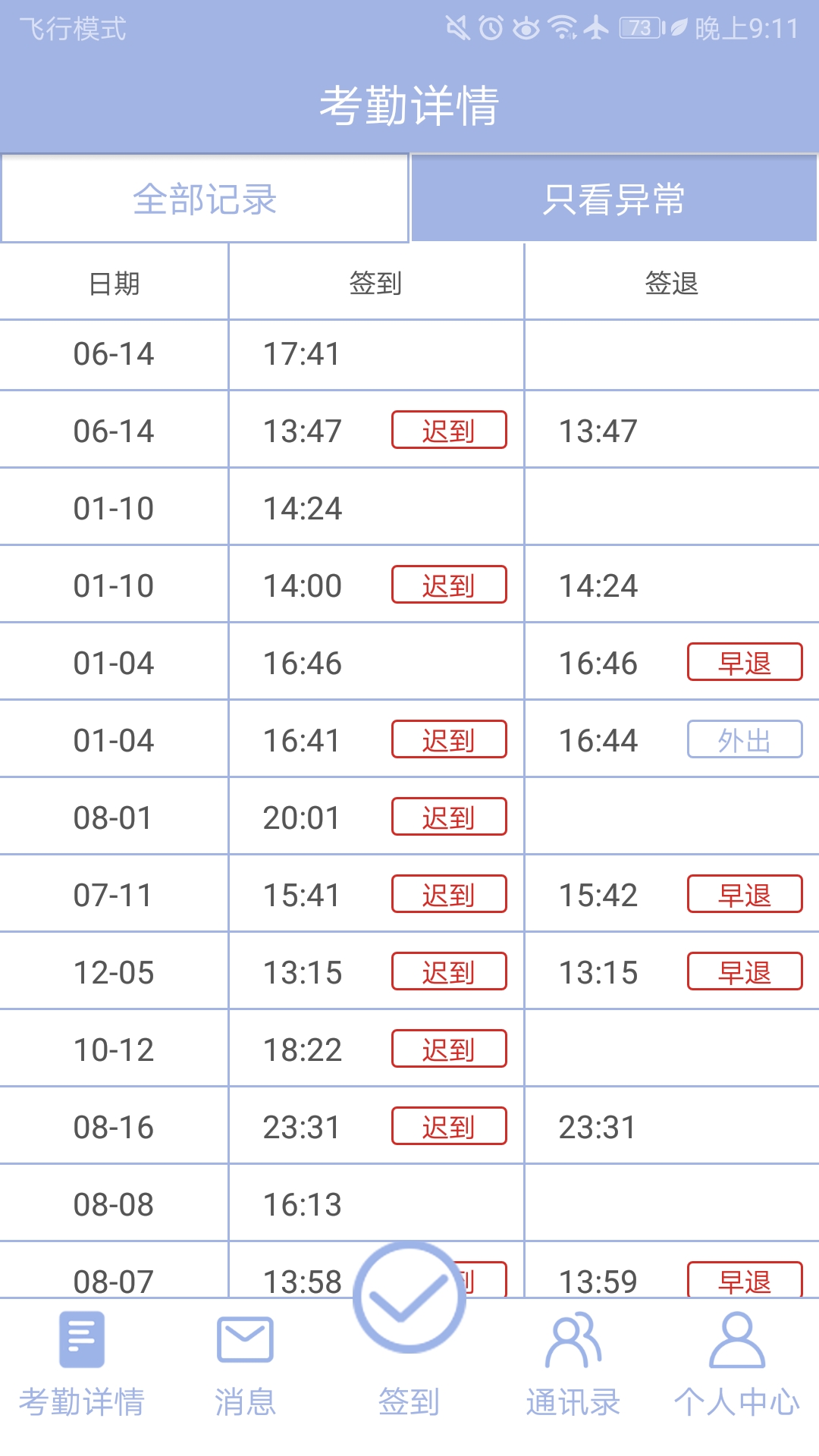Tap the circular 签到 check-in button
The image size is (819, 1456).
point(409,1297)
